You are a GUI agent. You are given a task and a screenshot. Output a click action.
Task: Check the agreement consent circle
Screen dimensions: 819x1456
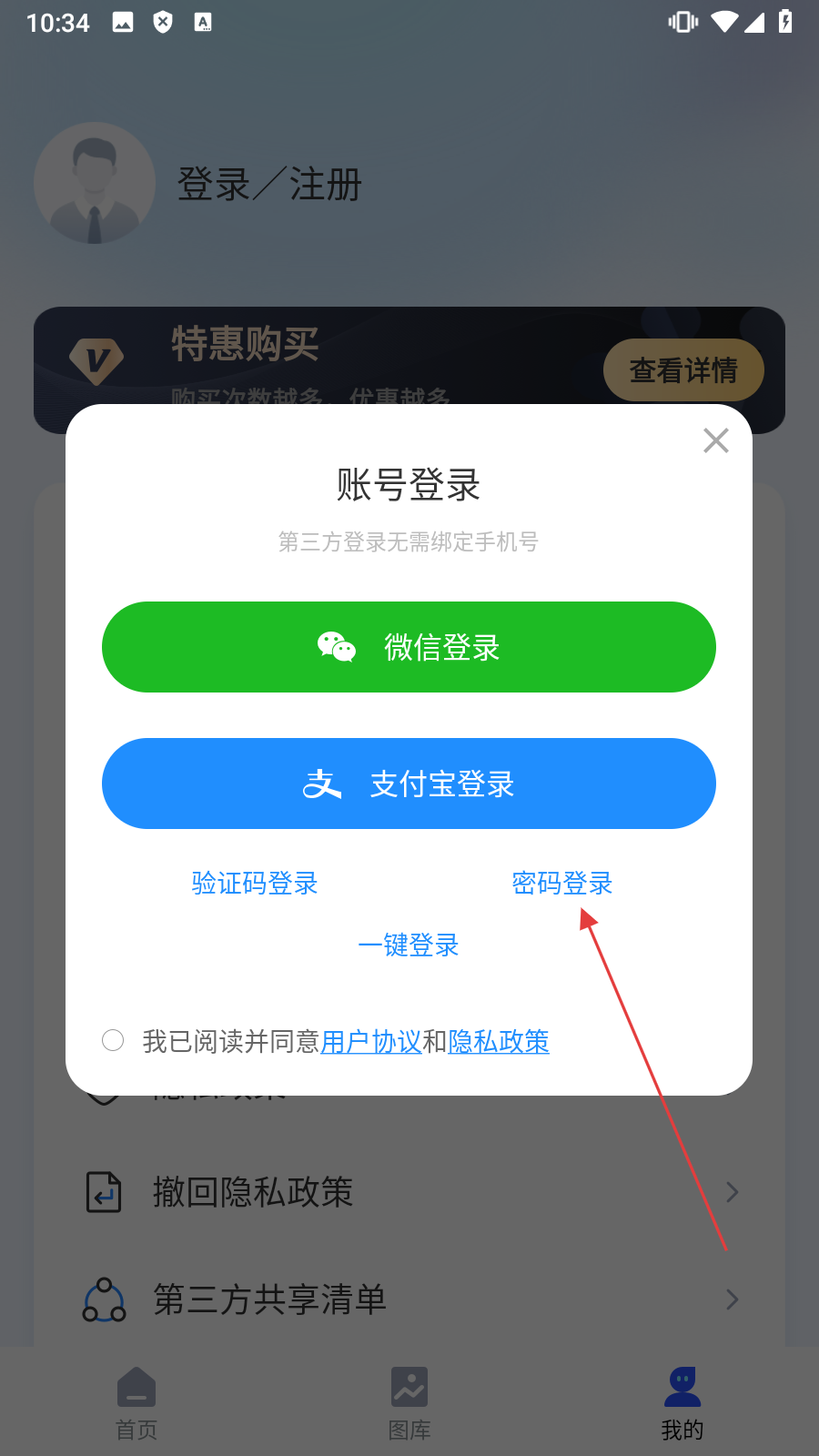113,1040
